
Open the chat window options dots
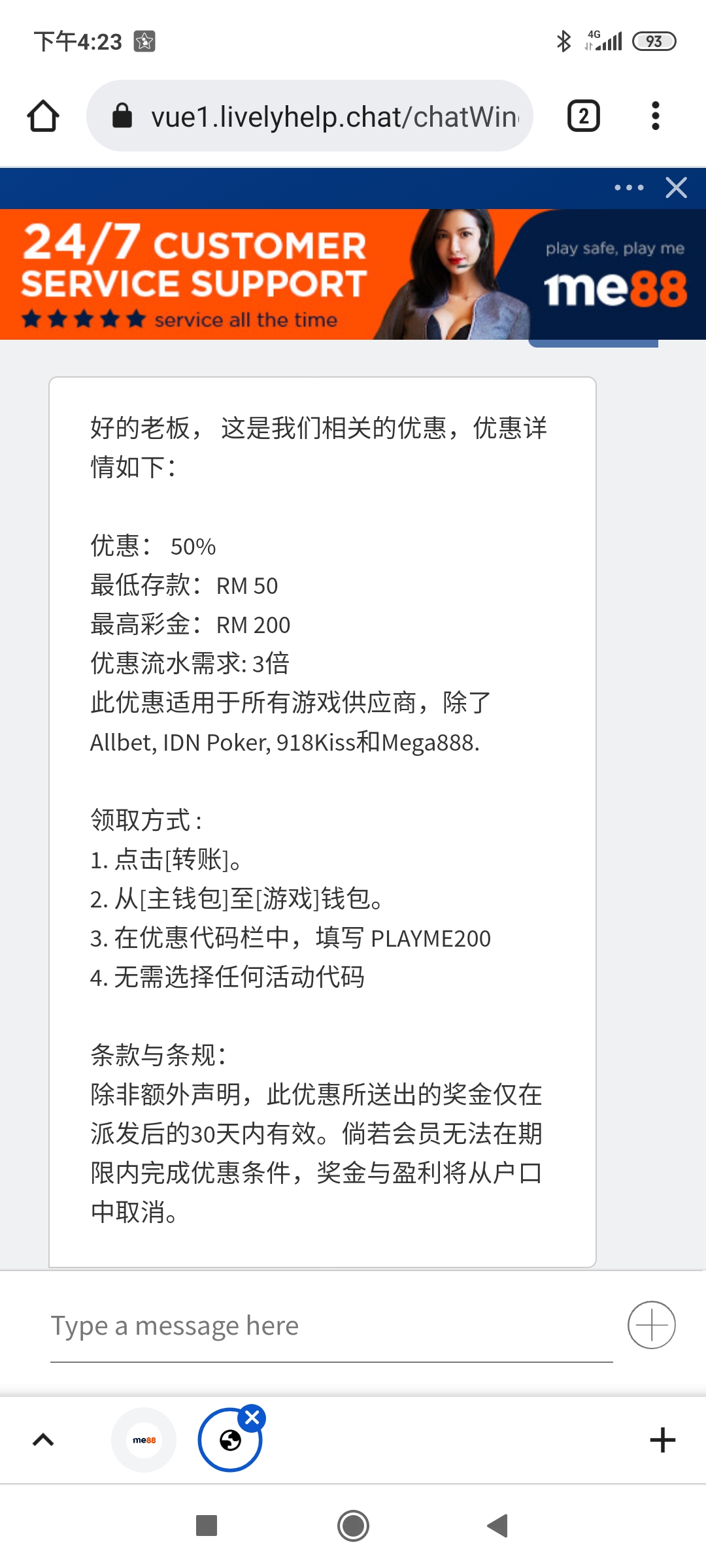tap(629, 188)
